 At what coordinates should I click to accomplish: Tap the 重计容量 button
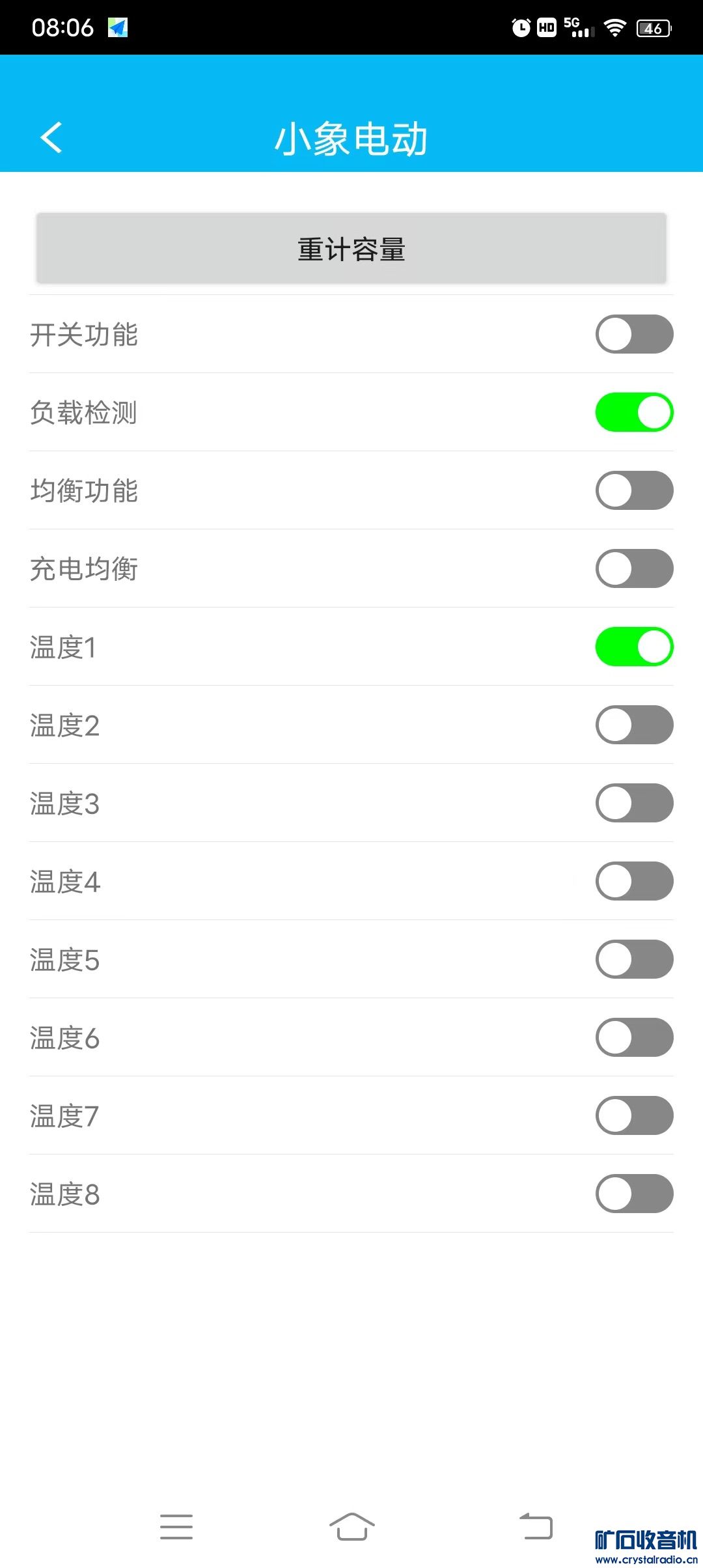tap(351, 249)
